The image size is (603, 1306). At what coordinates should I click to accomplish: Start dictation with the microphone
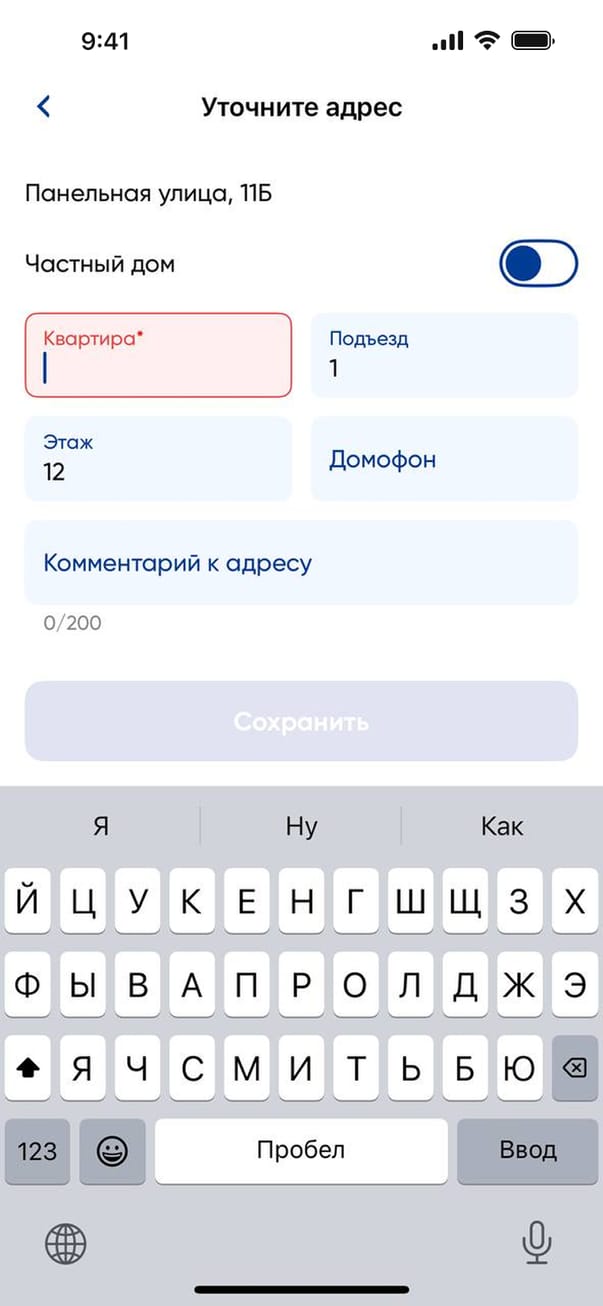coord(537,1244)
